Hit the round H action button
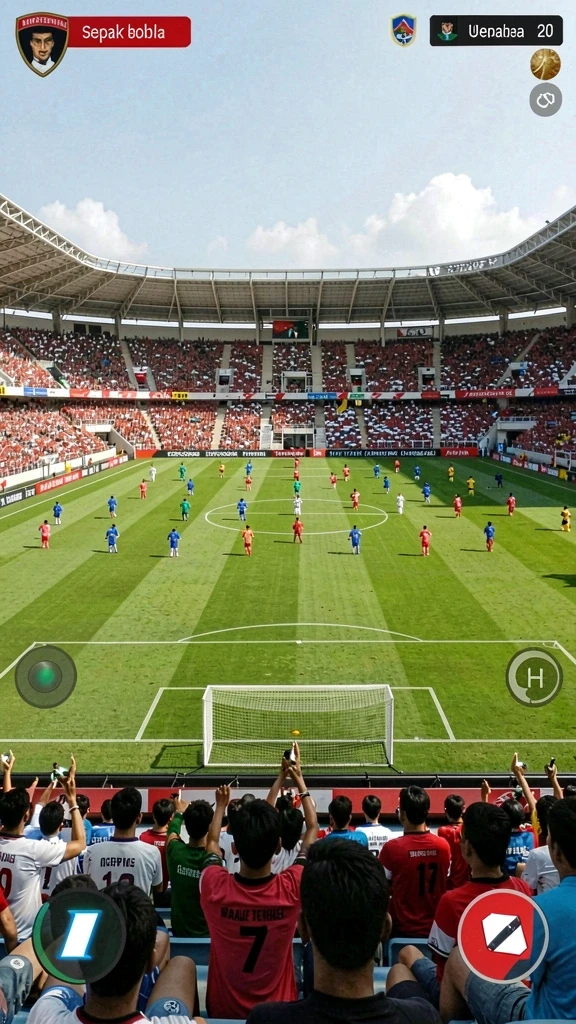This screenshot has width=576, height=1024. point(534,677)
